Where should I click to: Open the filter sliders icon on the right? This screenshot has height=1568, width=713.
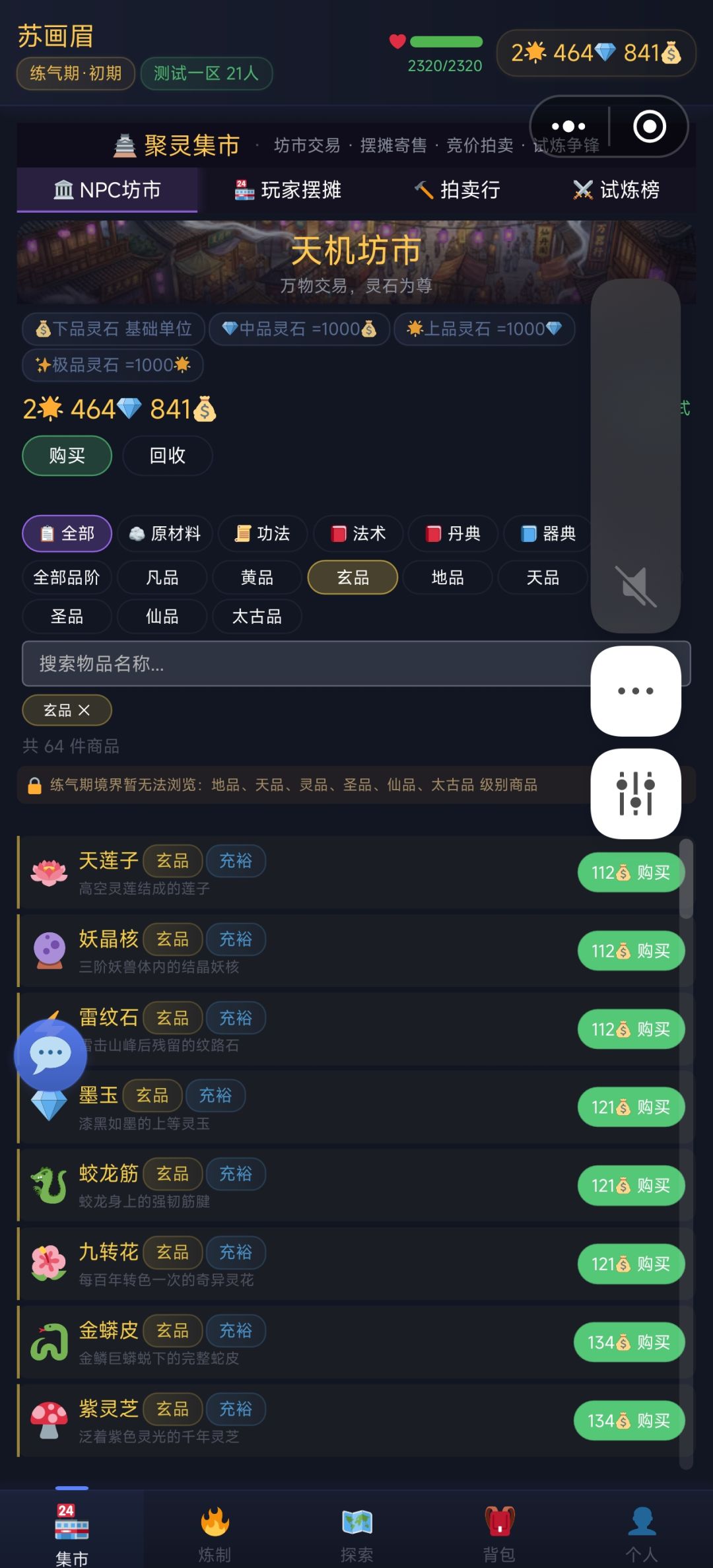pos(635,794)
